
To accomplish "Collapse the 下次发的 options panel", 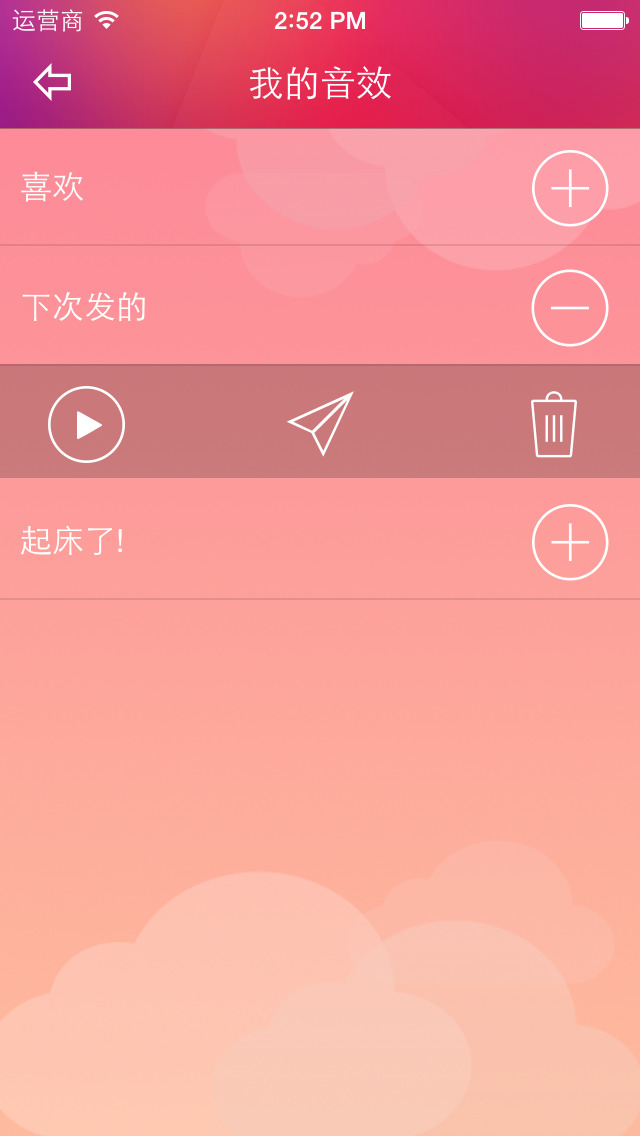I will 569,307.
